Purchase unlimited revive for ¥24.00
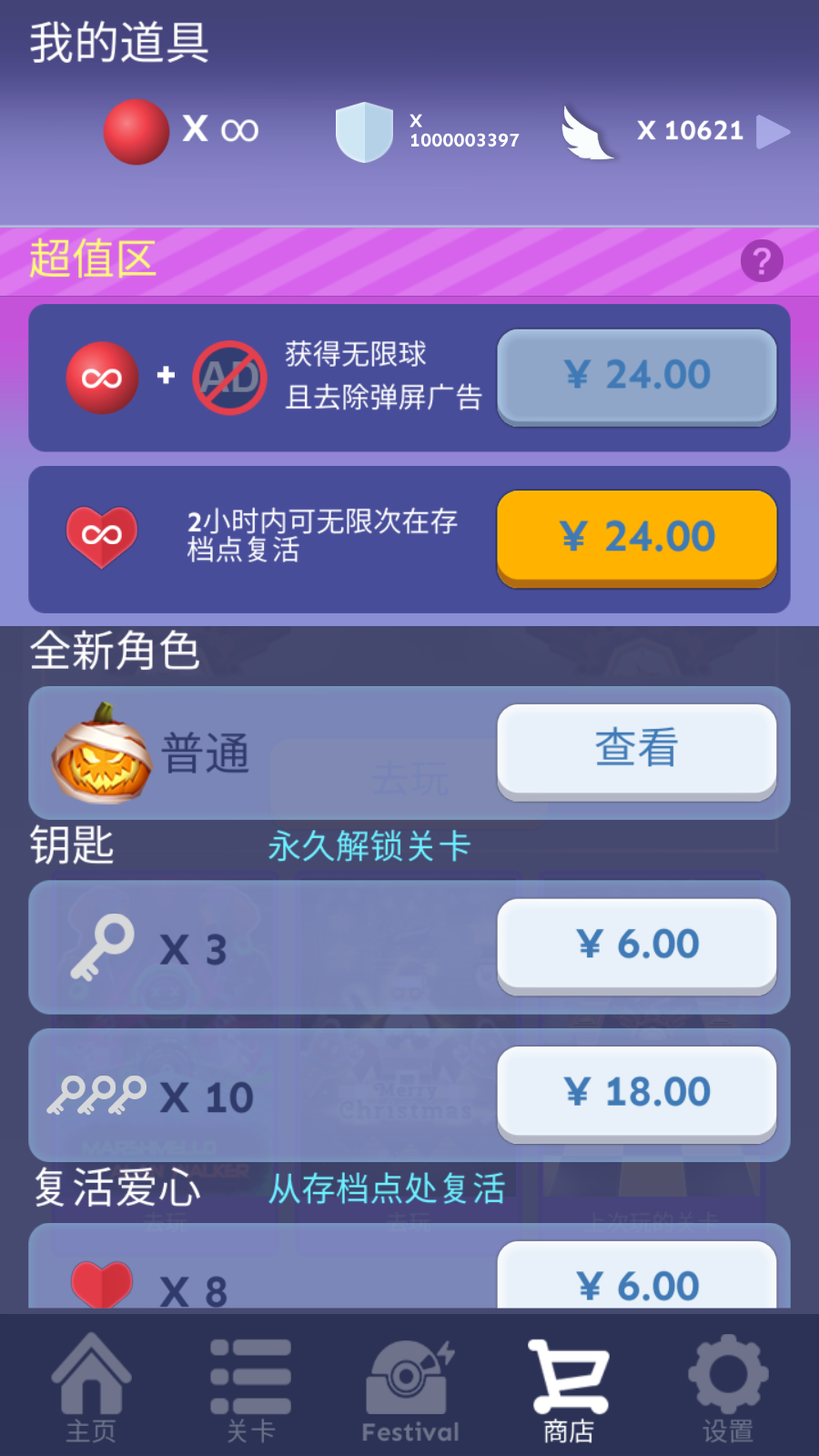Image resolution: width=819 pixels, height=1456 pixels. [636, 537]
